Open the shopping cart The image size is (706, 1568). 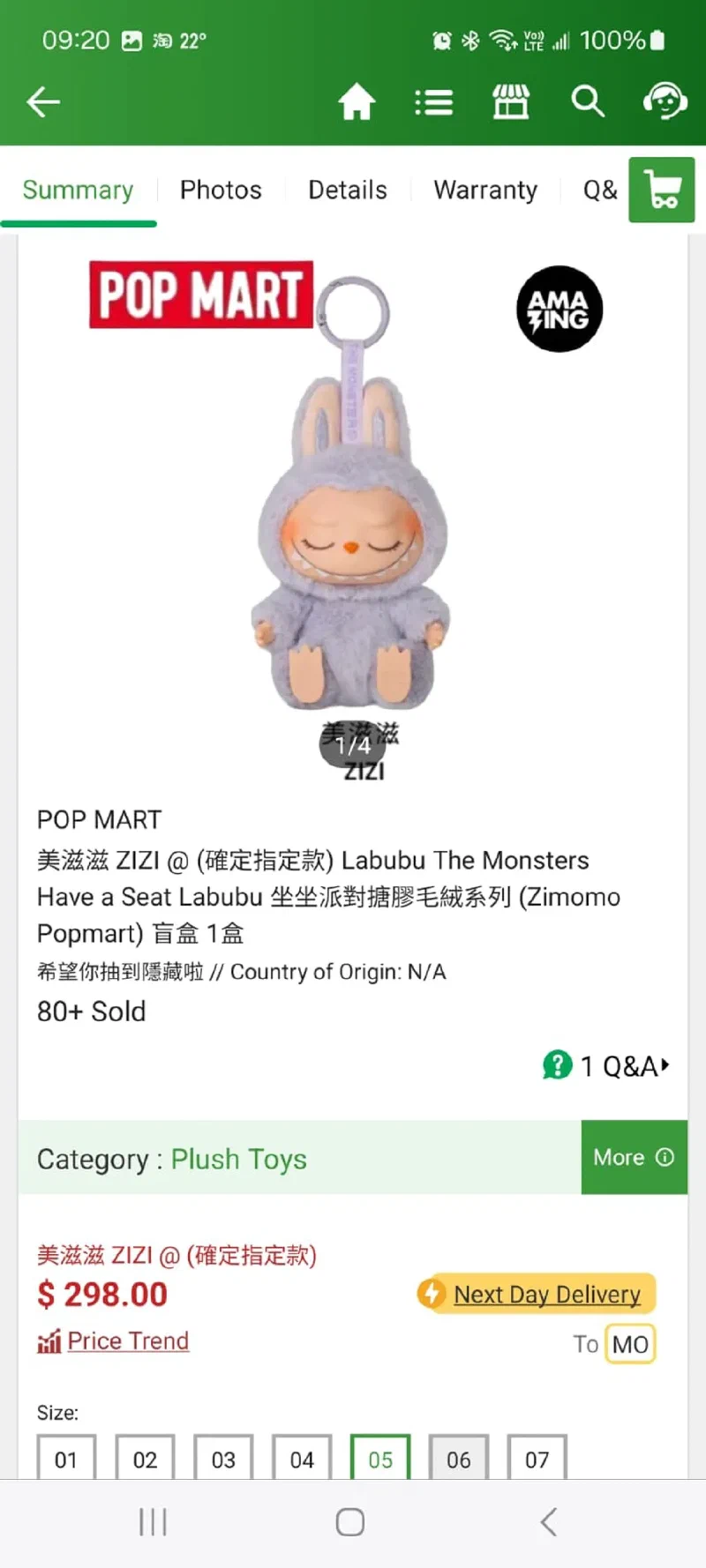661,190
